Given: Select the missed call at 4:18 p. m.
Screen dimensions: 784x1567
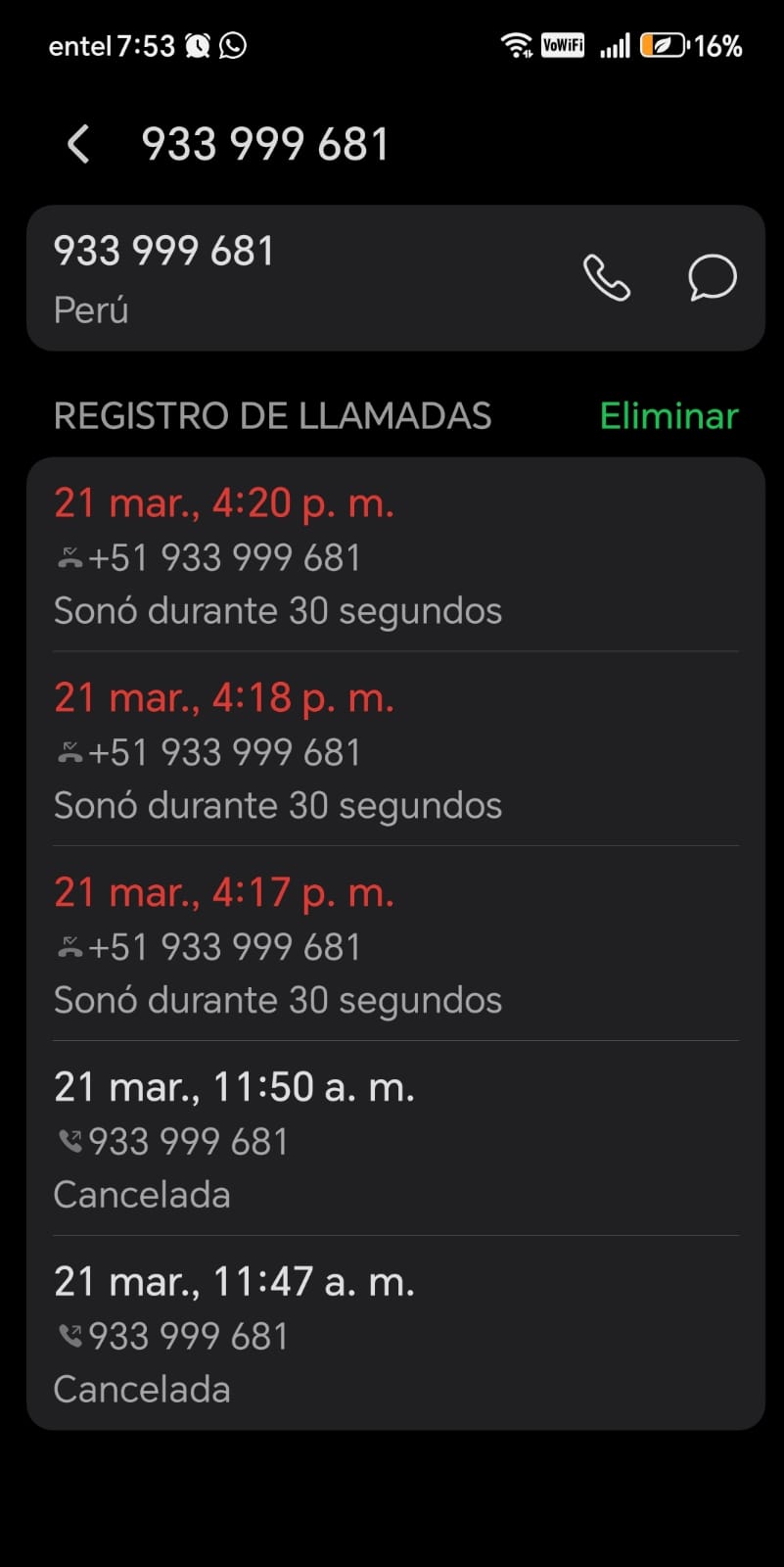Looking at the screenshot, I should (395, 750).
